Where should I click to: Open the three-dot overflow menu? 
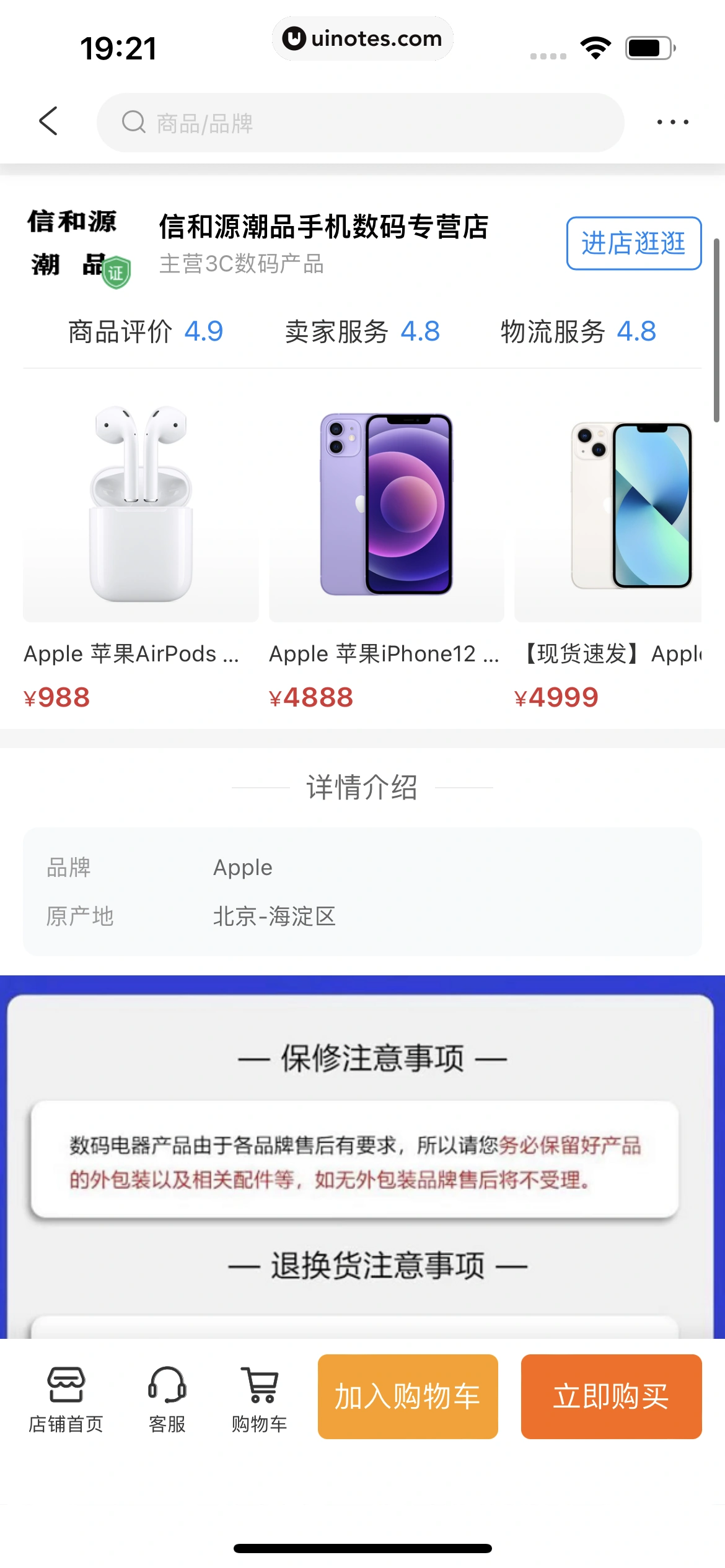[672, 122]
